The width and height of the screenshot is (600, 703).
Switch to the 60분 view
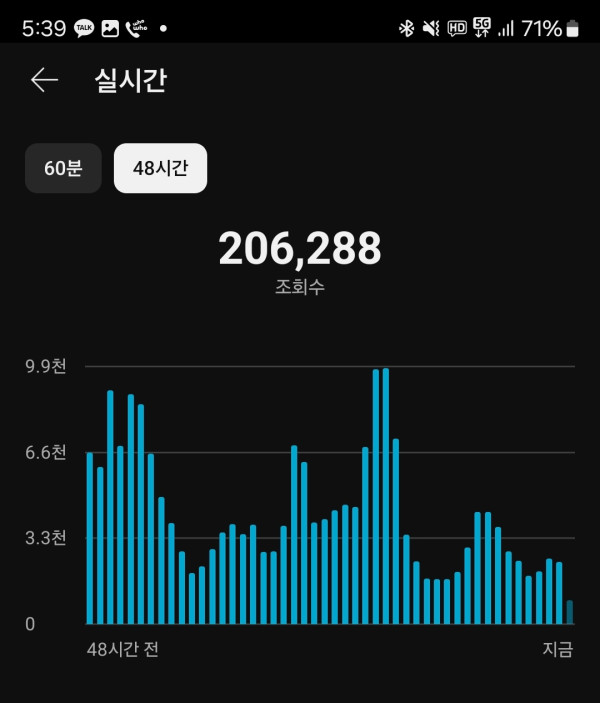(x=63, y=168)
